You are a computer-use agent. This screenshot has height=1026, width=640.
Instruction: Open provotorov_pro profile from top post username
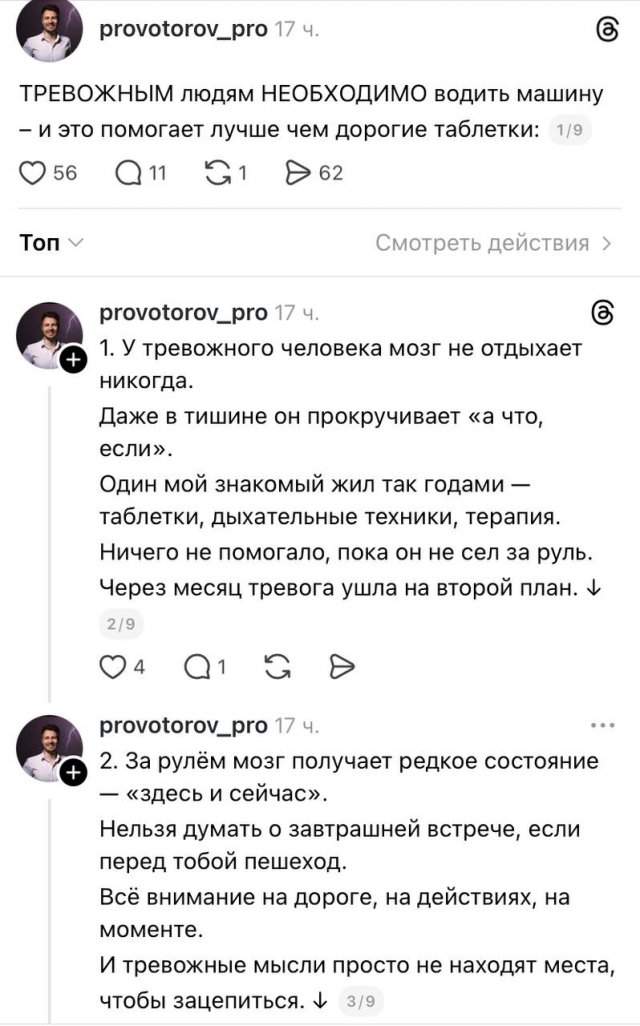pyautogui.click(x=183, y=29)
